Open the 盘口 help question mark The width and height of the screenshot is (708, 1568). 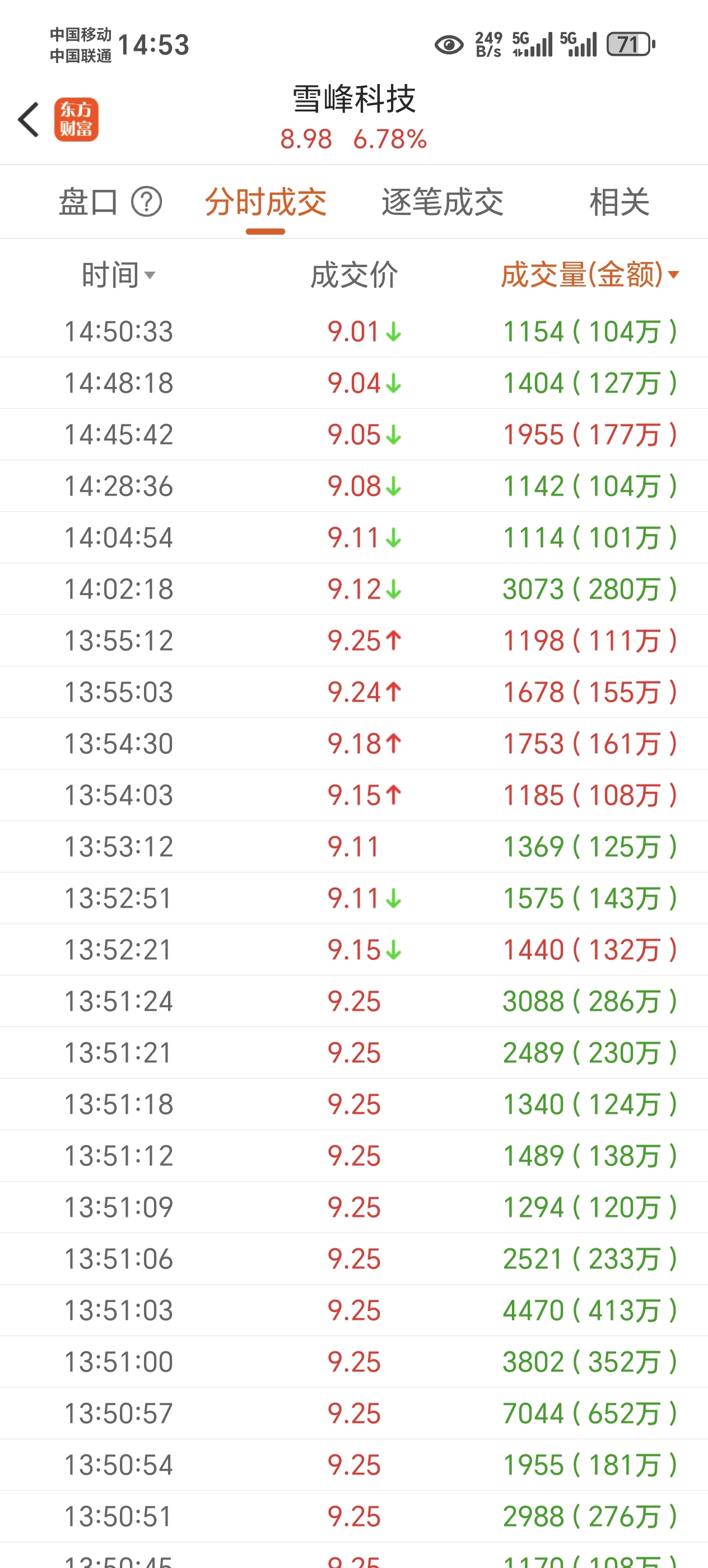click(x=147, y=202)
